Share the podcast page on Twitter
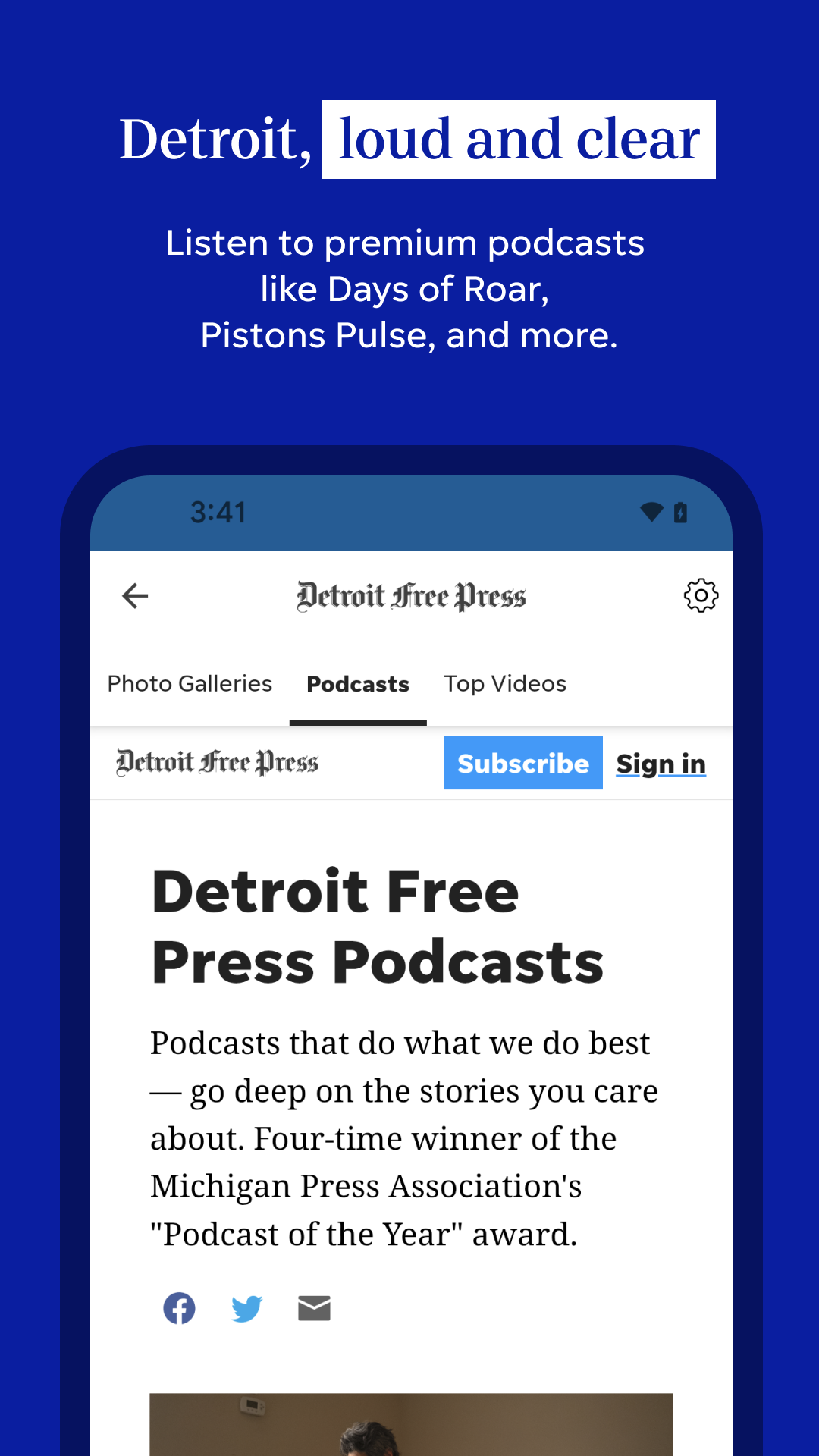The width and height of the screenshot is (819, 1456). coord(246,1308)
